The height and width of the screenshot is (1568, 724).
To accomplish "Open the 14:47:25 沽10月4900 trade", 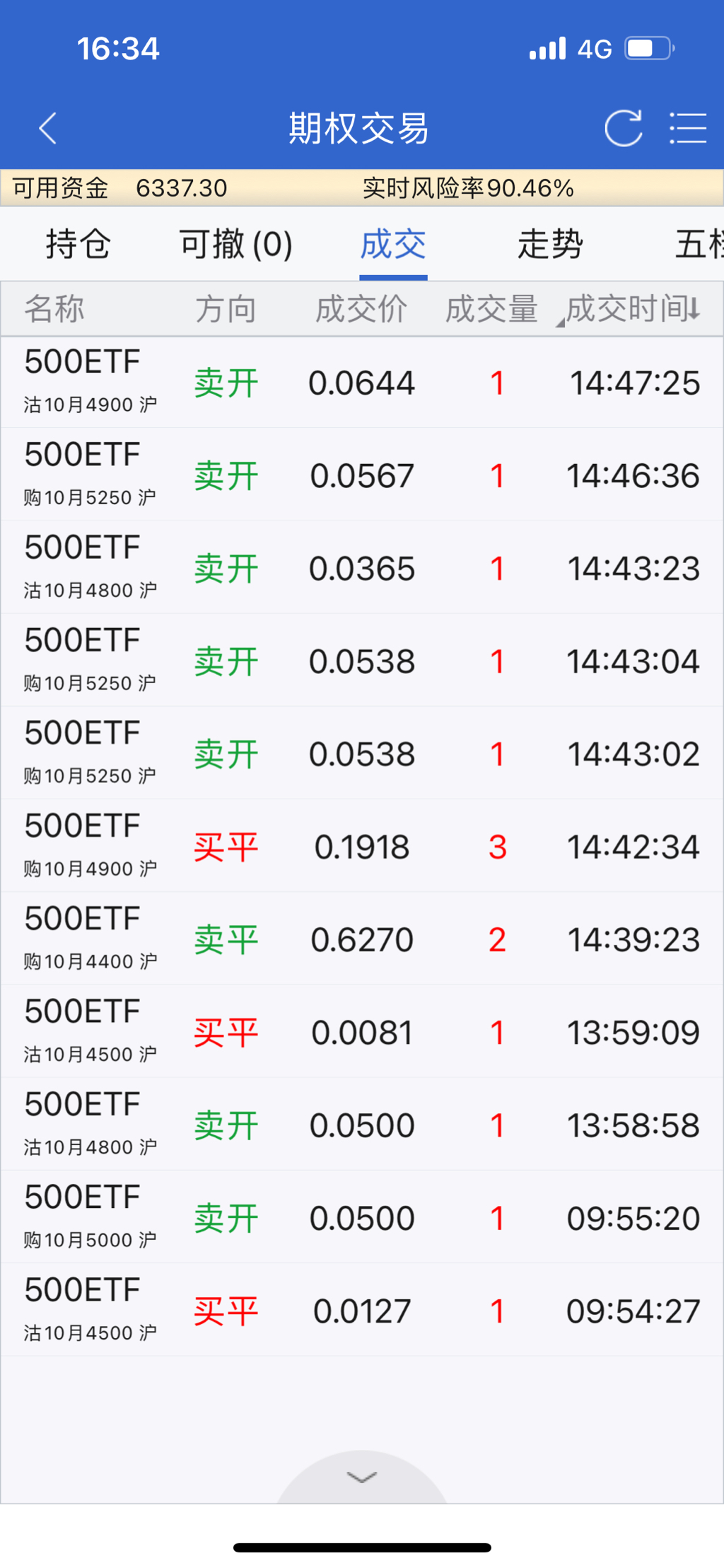I will (361, 383).
